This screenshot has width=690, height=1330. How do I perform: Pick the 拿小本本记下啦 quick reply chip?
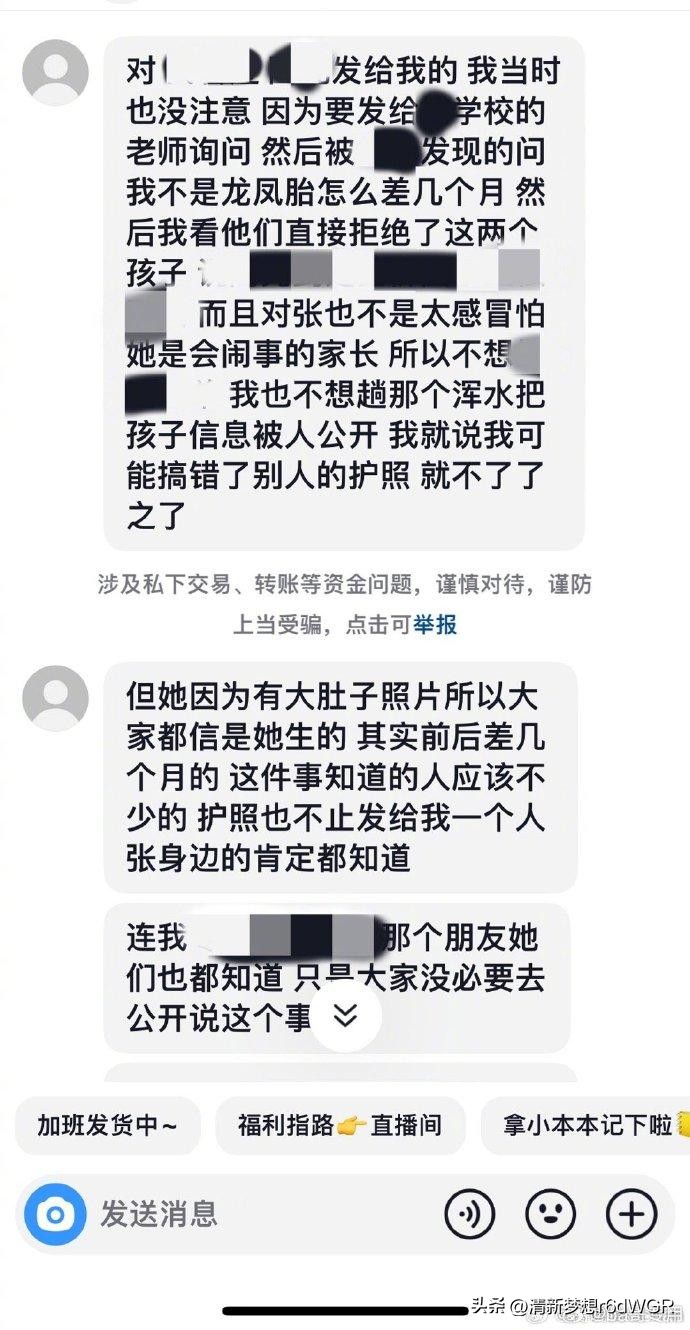[x=585, y=1125]
